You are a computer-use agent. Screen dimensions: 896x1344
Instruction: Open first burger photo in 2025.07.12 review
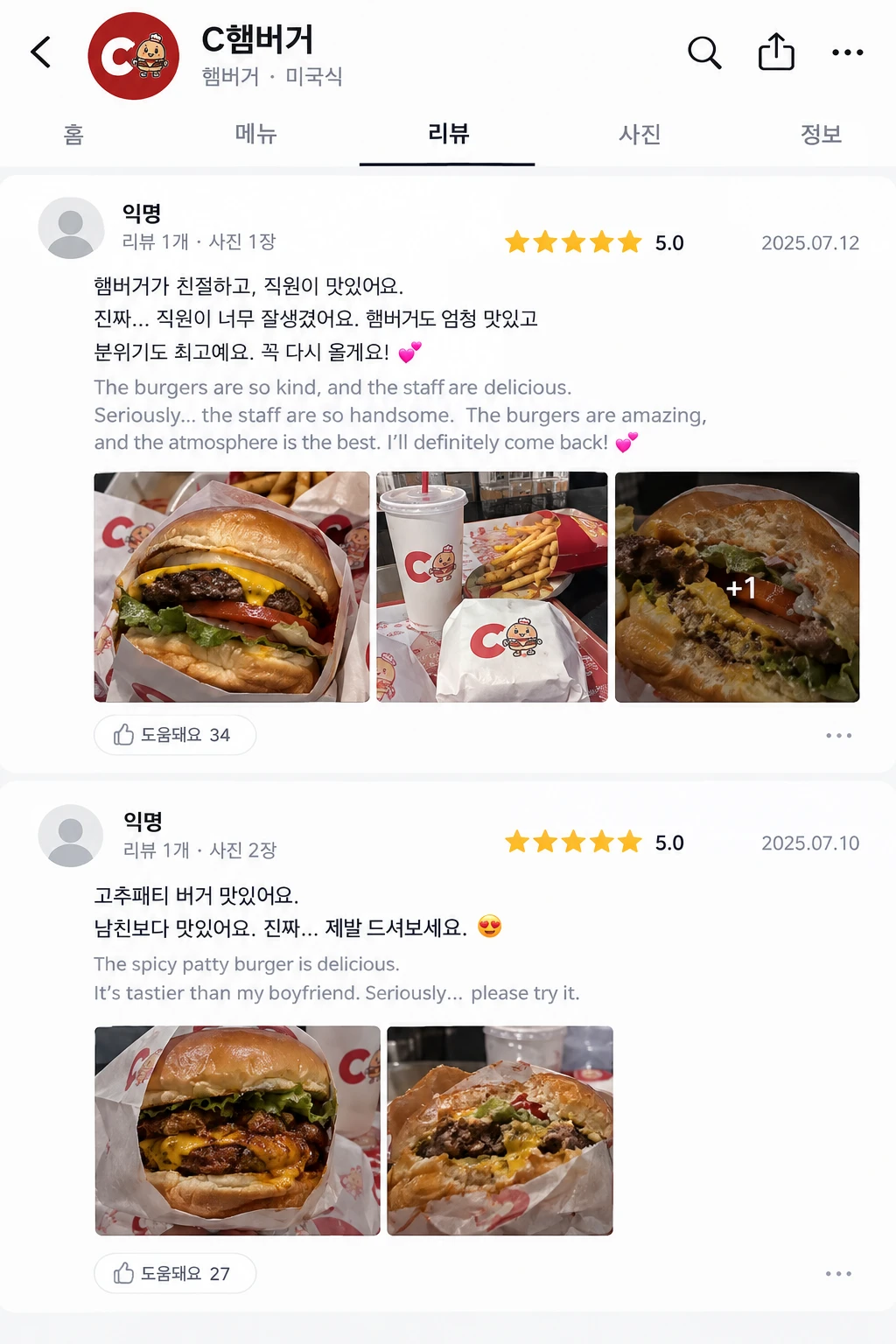[x=232, y=587]
